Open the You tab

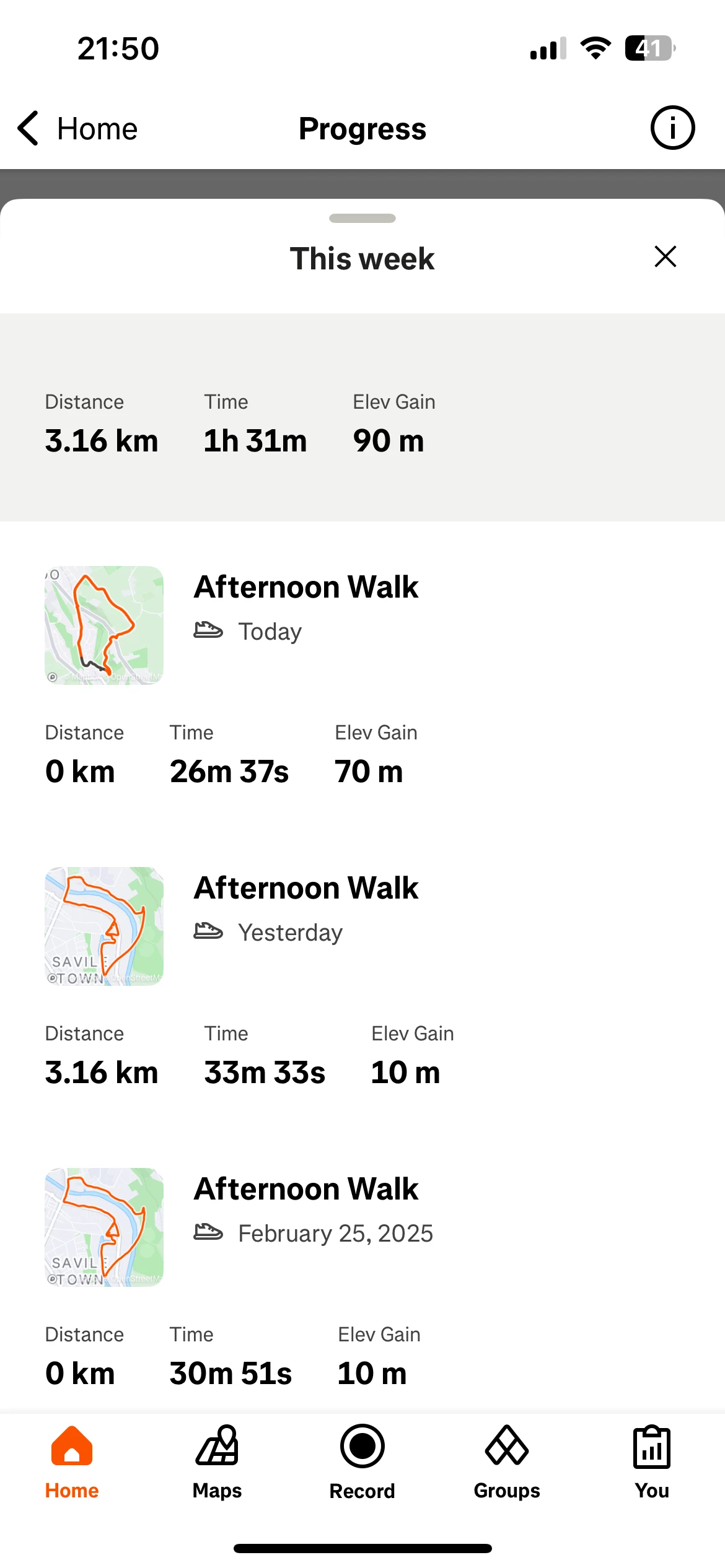(x=652, y=1461)
